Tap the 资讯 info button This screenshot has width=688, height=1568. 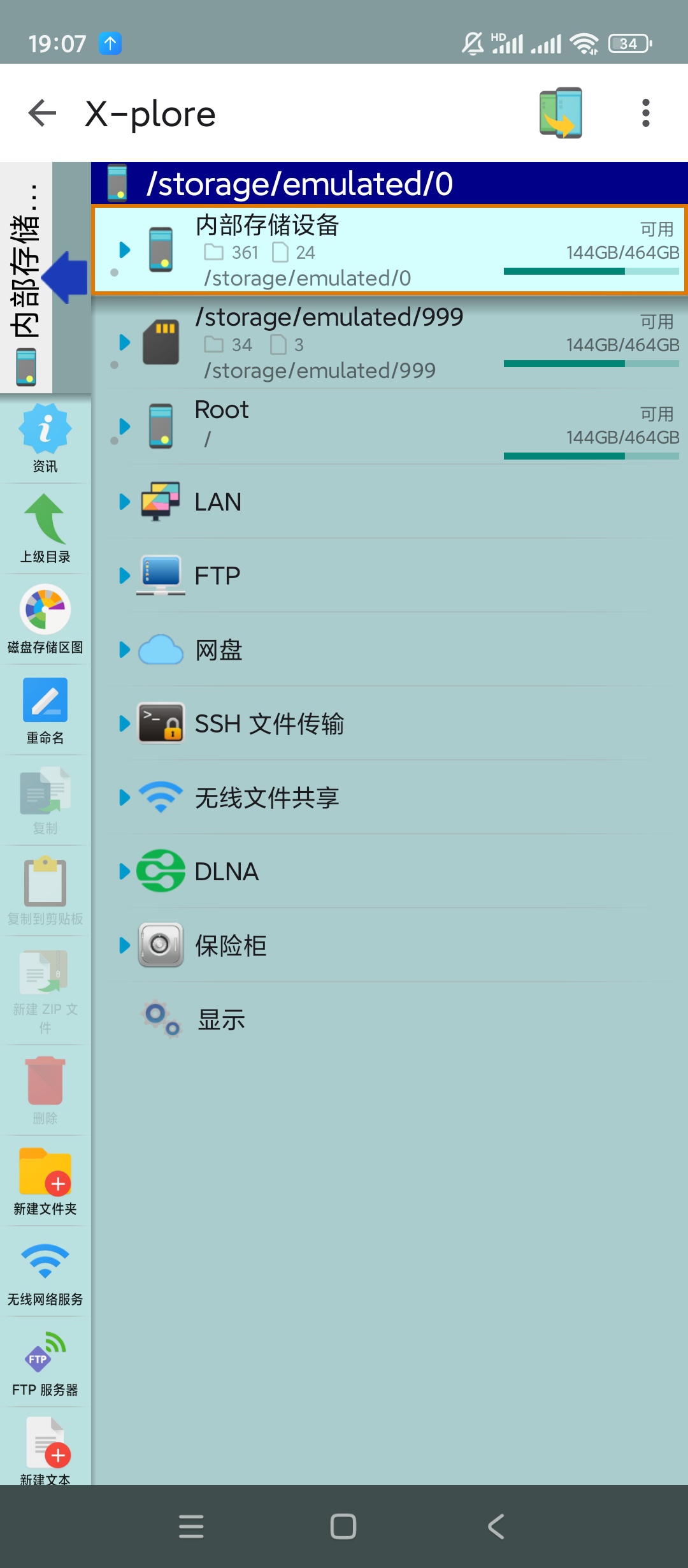[x=45, y=439]
